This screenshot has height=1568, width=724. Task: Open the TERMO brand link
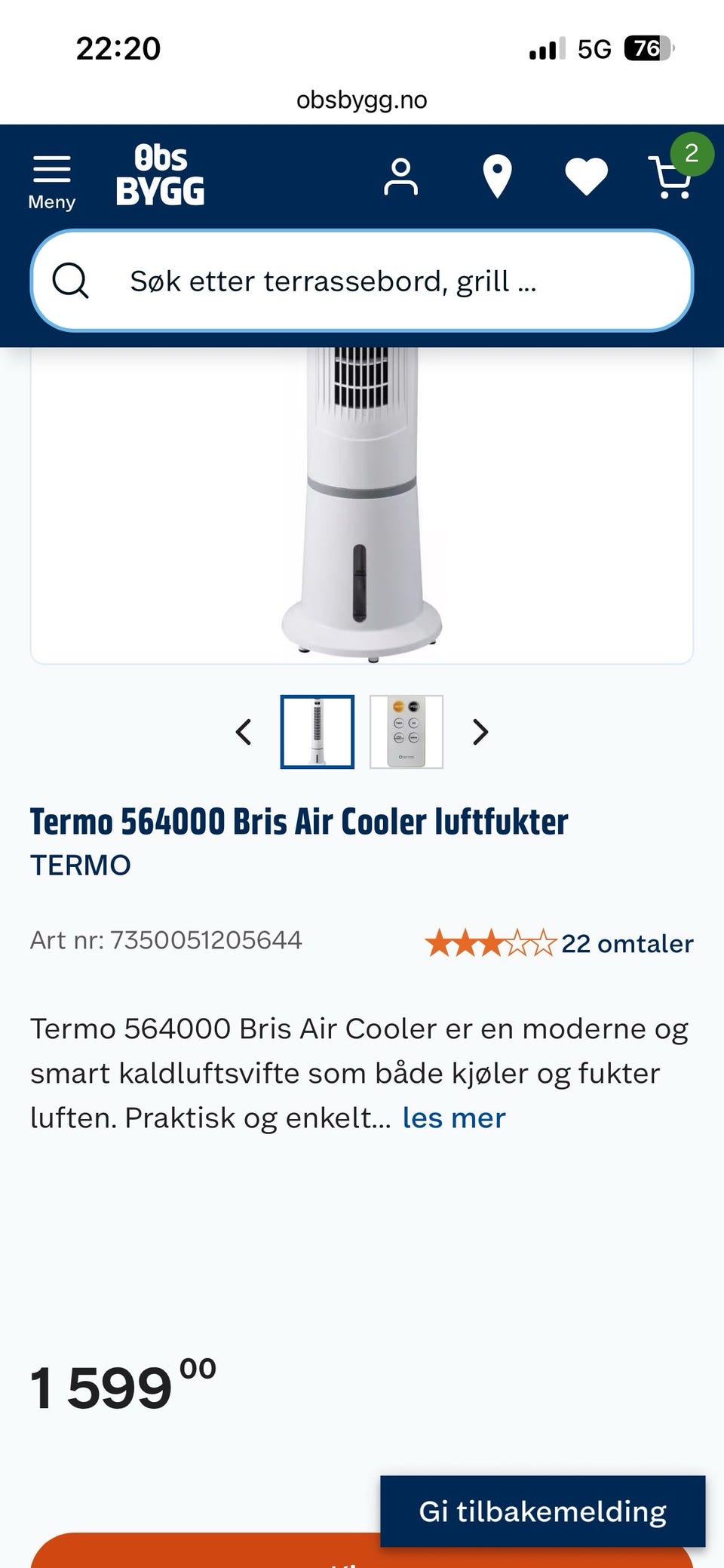81,865
